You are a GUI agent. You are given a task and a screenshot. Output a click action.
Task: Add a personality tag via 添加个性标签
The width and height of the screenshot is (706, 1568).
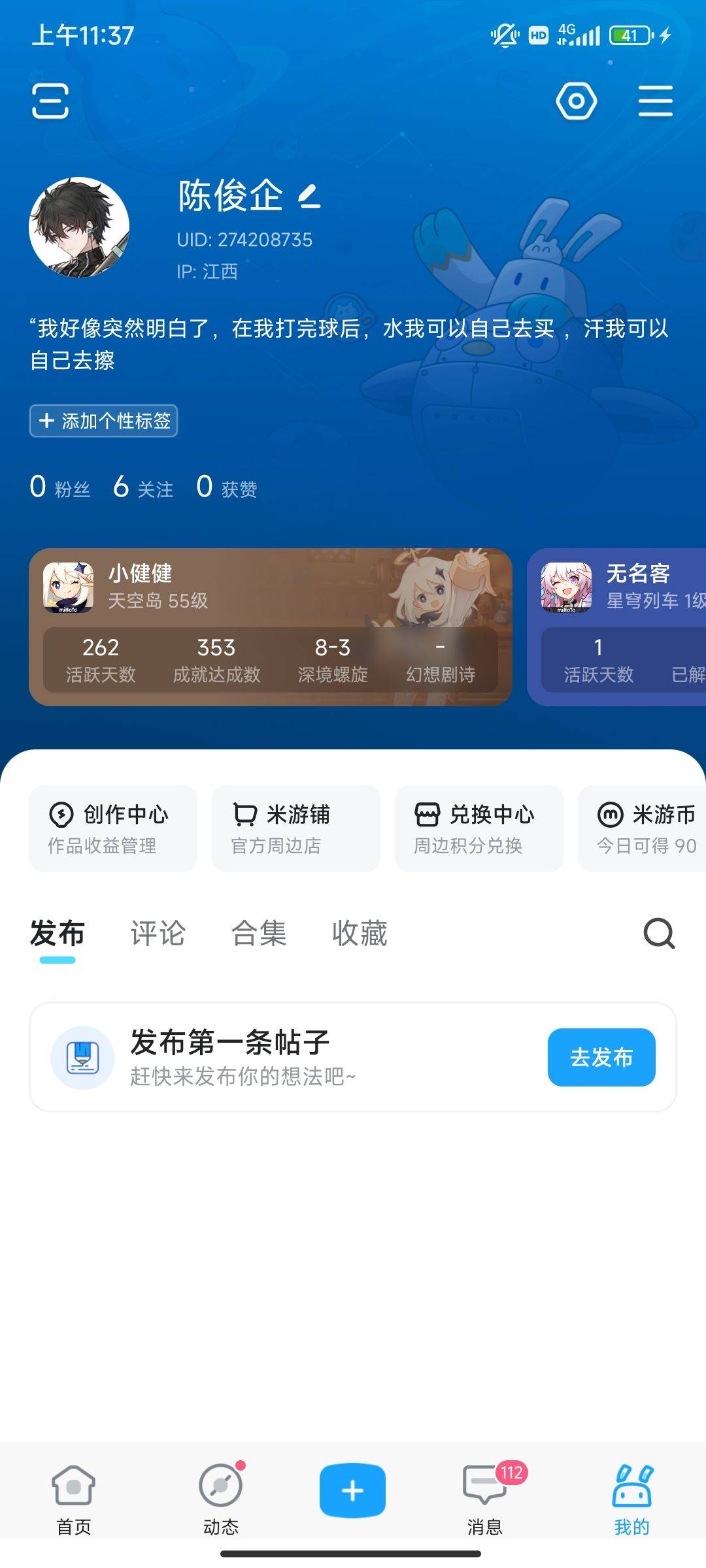coord(104,421)
